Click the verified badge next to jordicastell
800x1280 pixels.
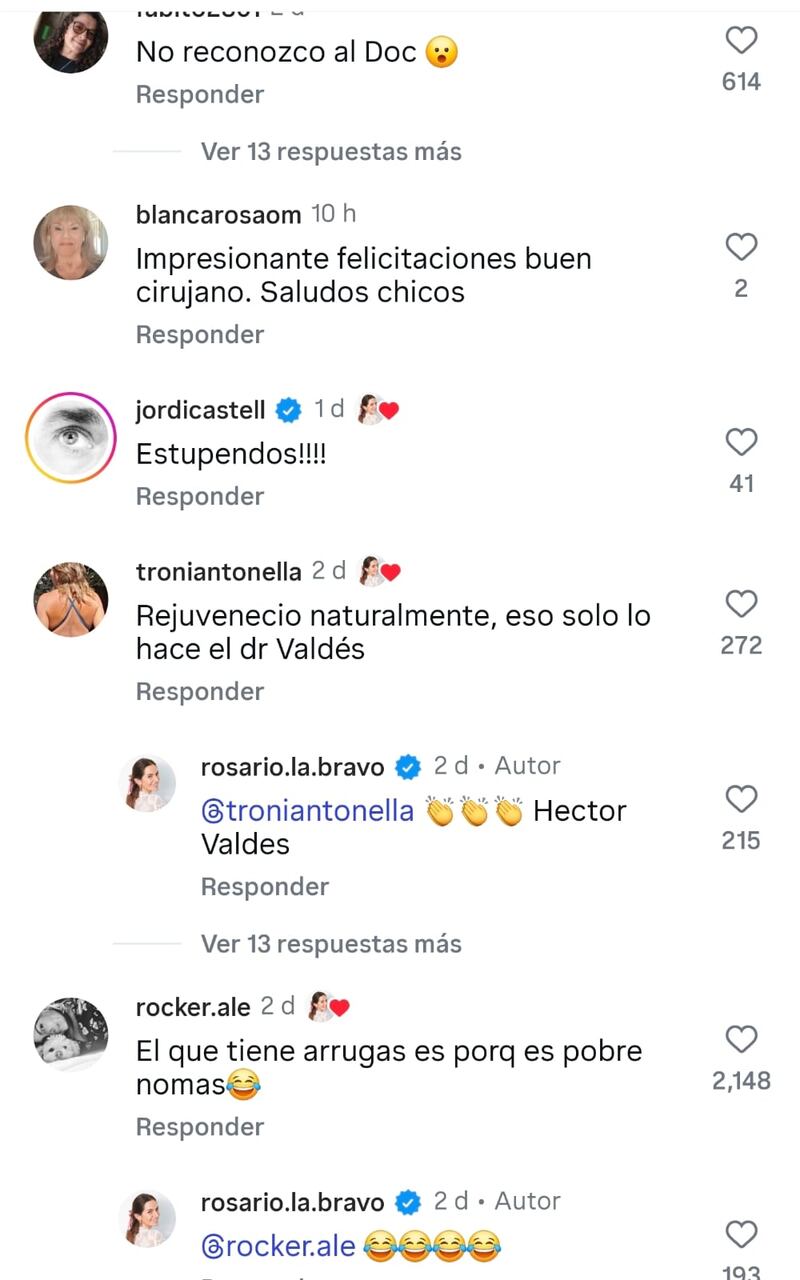coord(288,409)
